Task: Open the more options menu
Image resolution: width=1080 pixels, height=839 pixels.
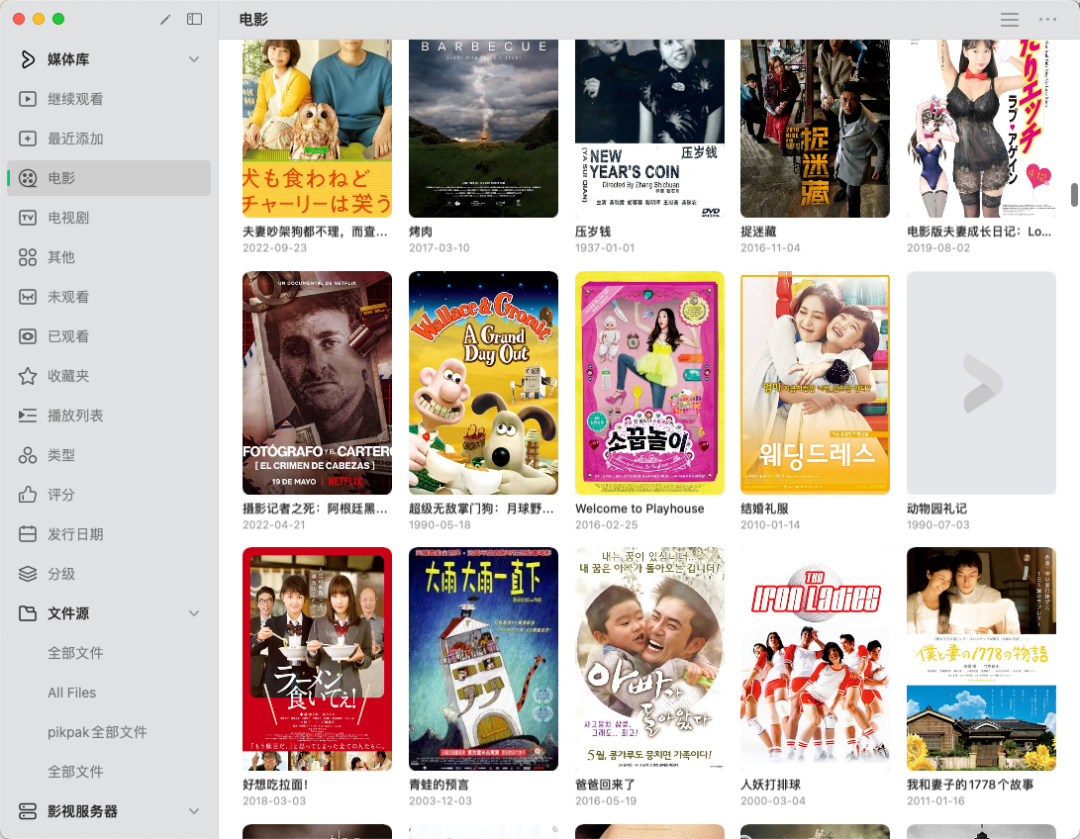Action: pyautogui.click(x=1047, y=20)
